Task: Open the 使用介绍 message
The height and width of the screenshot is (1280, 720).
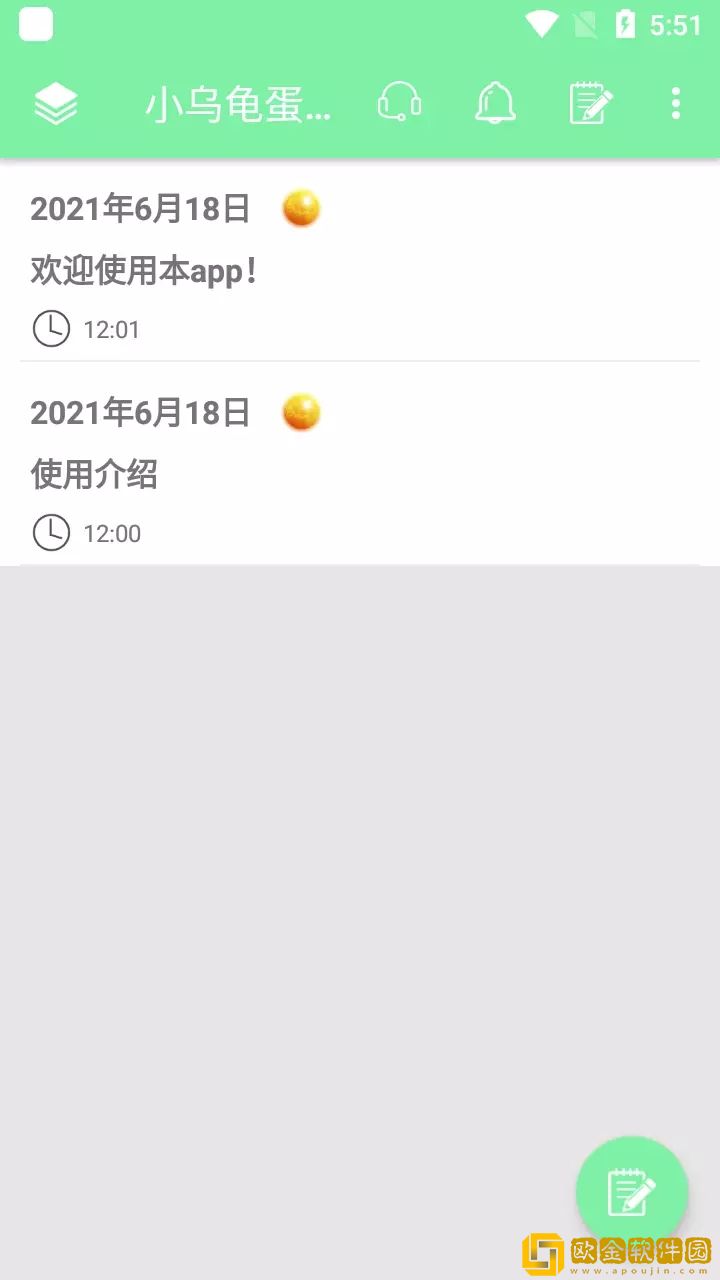Action: (96, 475)
